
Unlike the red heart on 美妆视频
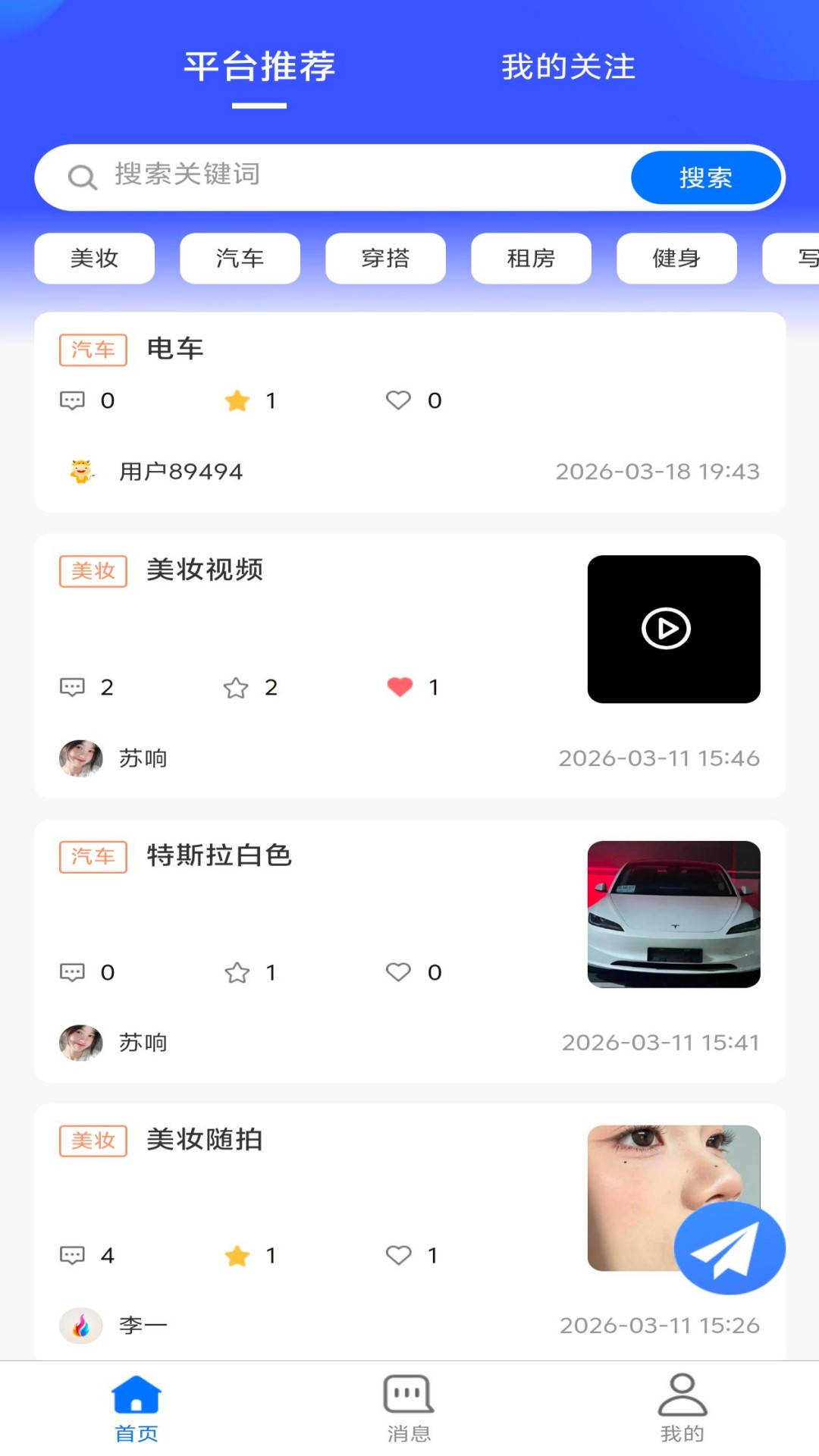tap(400, 687)
